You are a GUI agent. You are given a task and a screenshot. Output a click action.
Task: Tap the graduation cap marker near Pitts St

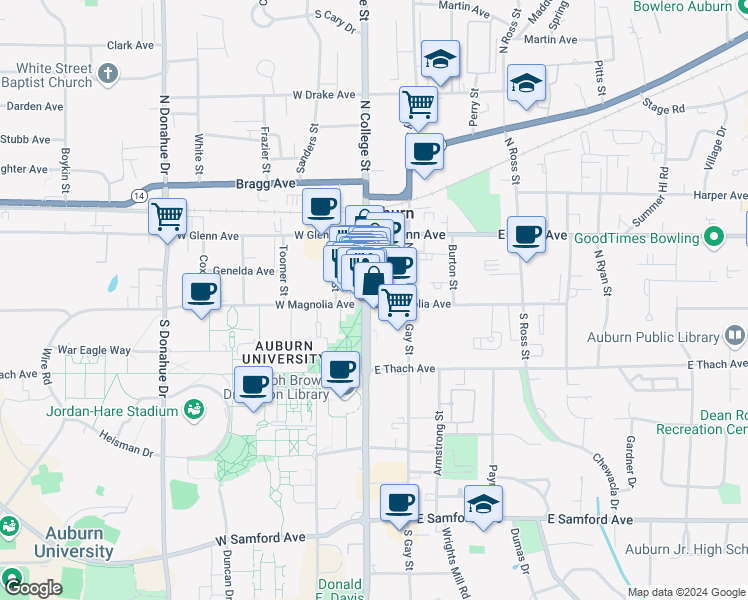click(x=526, y=83)
